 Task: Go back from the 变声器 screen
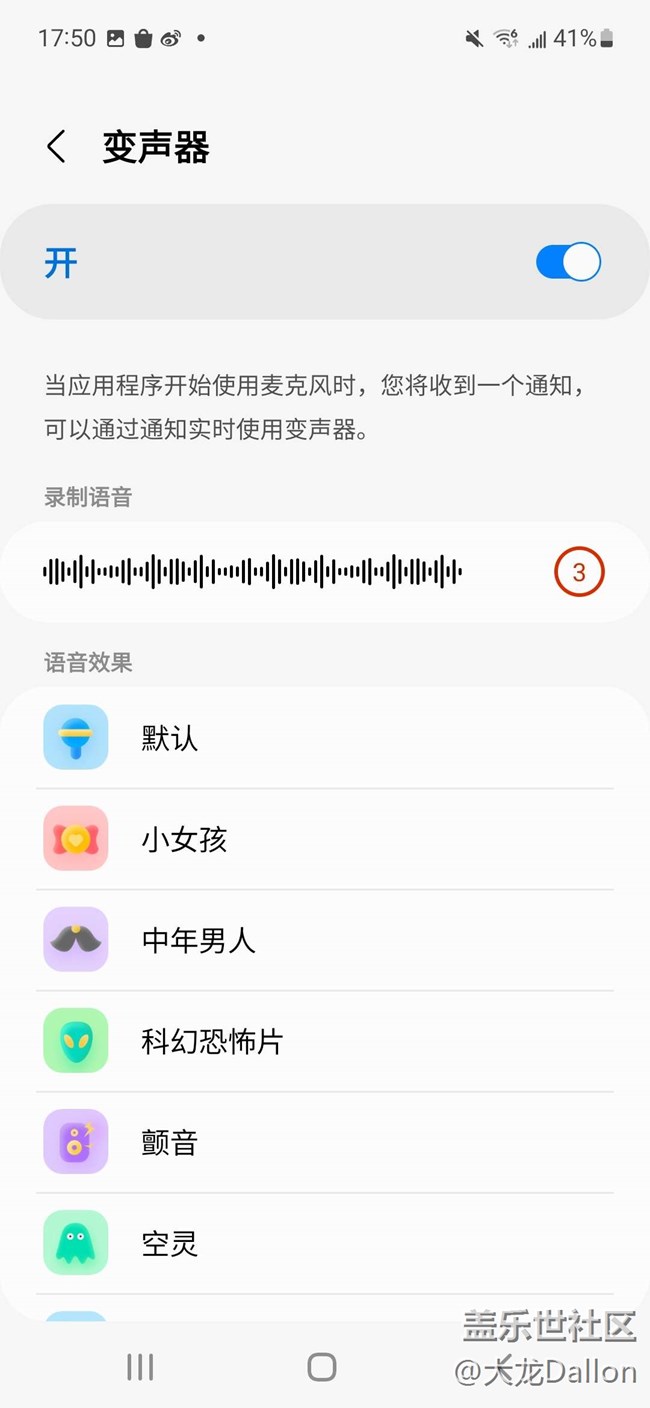click(57, 148)
